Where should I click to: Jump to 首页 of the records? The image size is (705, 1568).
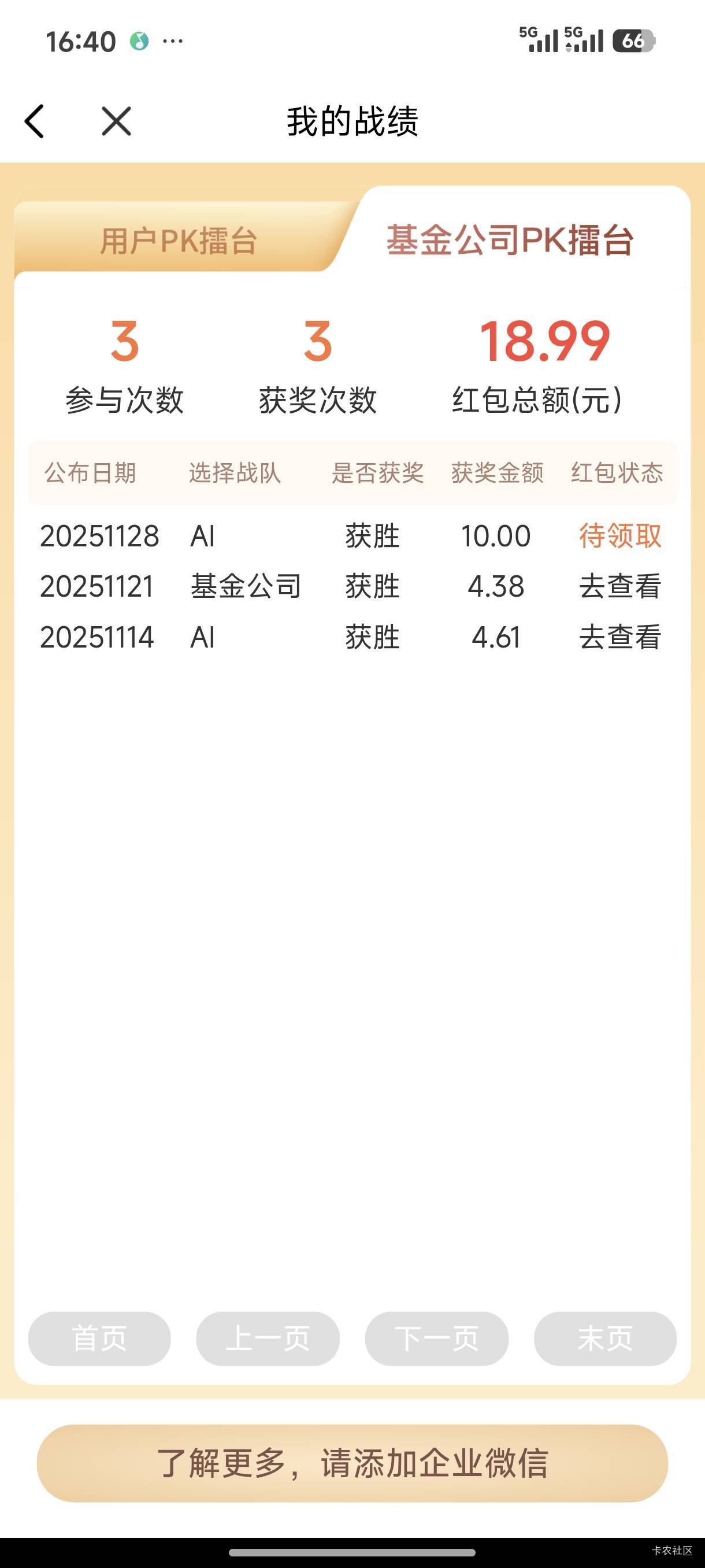pyautogui.click(x=99, y=1338)
